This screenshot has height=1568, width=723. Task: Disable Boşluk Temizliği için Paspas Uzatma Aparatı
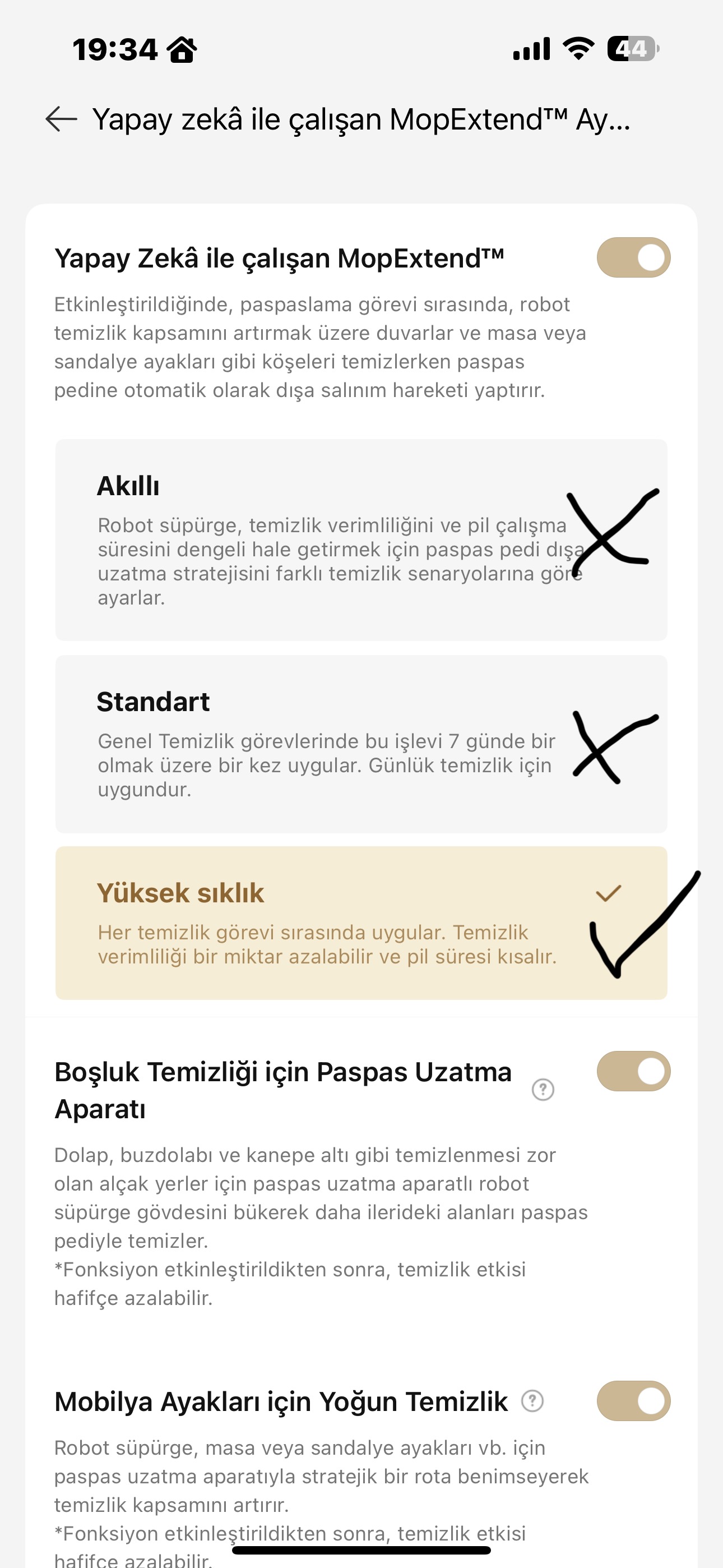pyautogui.click(x=633, y=1071)
